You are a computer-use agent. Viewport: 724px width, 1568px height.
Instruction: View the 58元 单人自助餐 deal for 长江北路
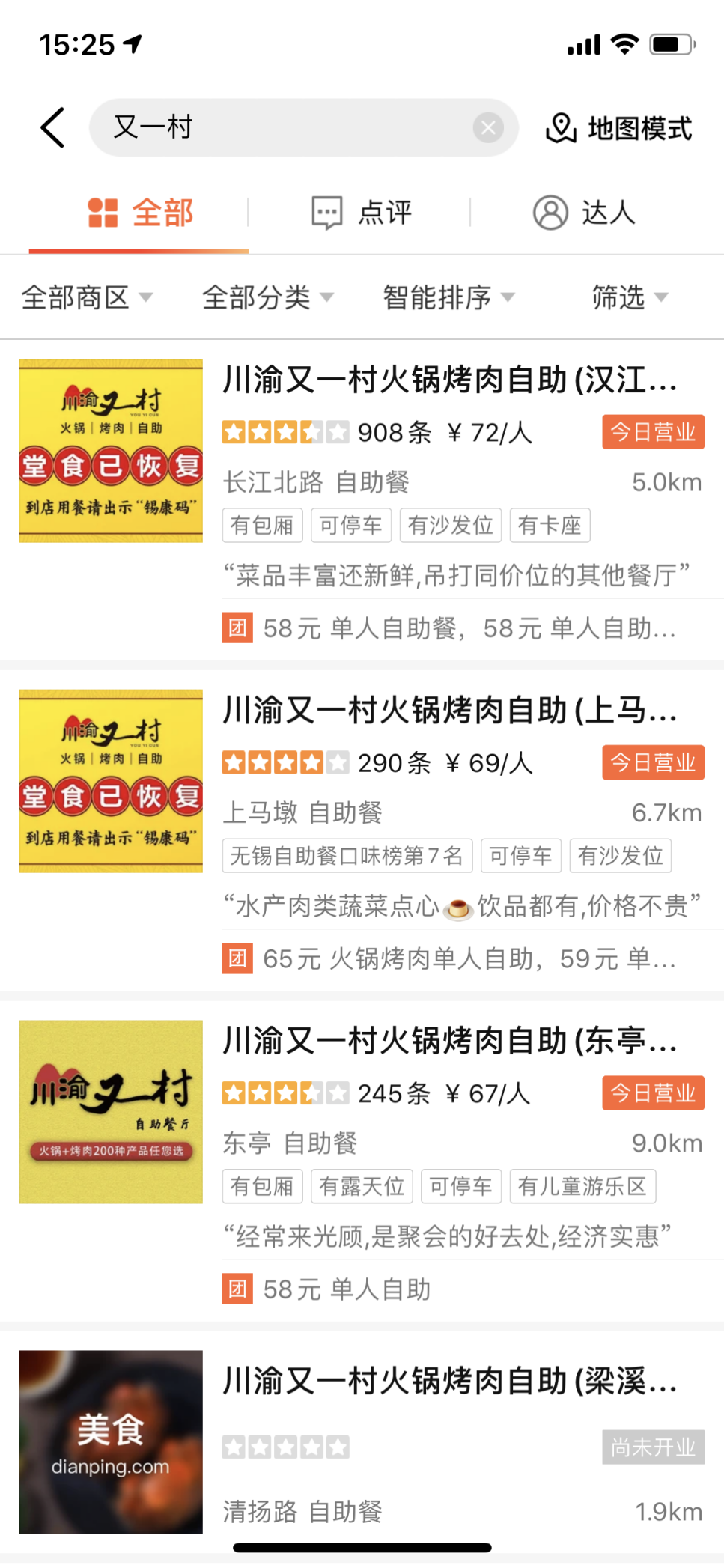449,628
